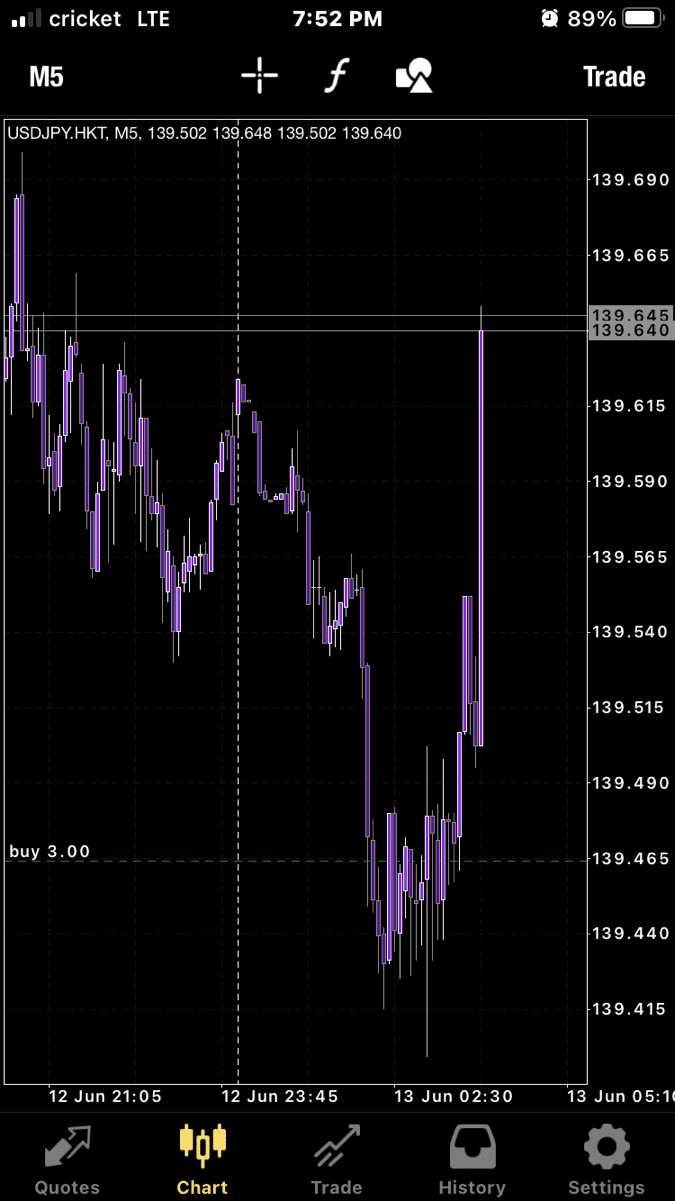Screen dimensions: 675x1201
Task: Select the Chart tab
Action: [x=202, y=1159]
